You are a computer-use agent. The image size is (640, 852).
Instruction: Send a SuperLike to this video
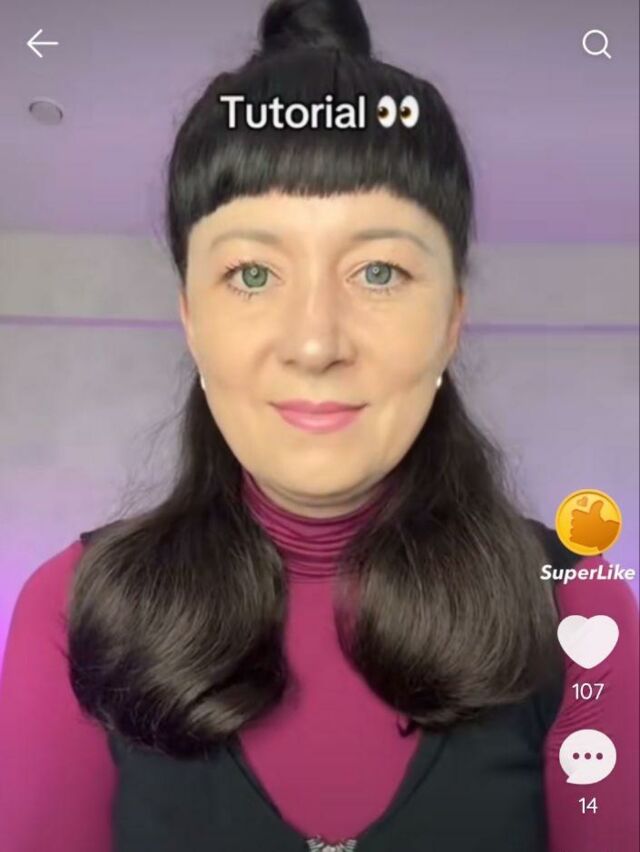[x=588, y=524]
